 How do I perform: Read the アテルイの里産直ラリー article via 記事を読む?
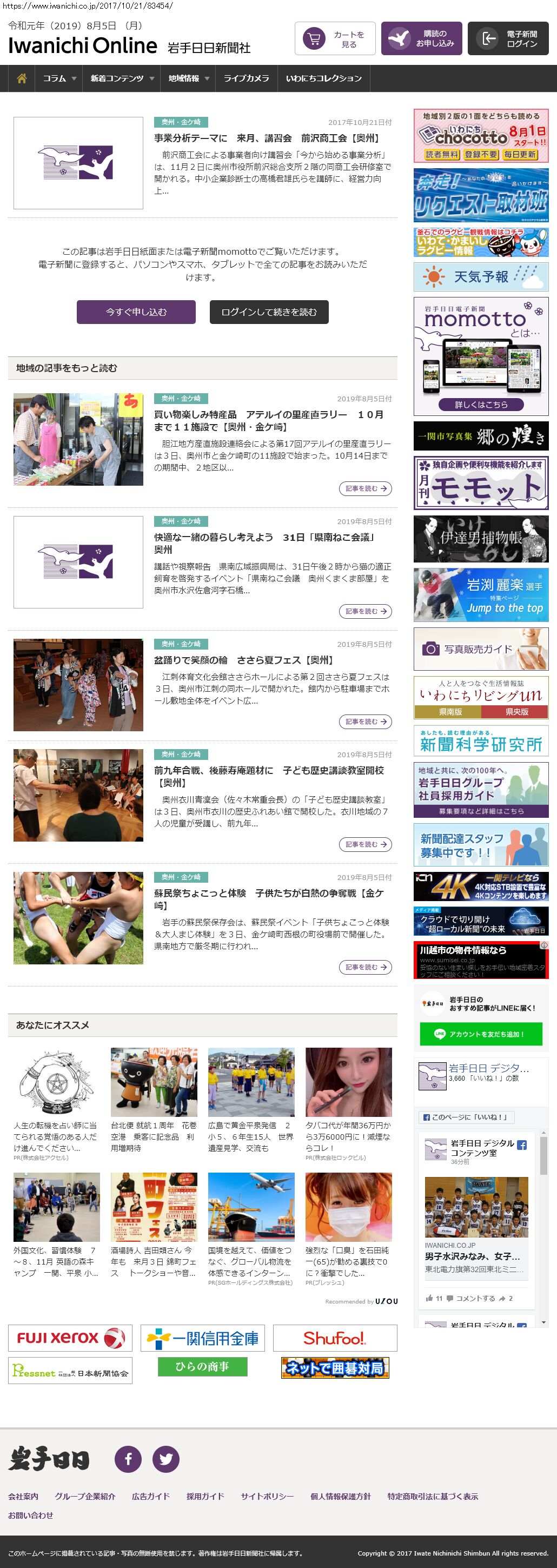tap(365, 489)
